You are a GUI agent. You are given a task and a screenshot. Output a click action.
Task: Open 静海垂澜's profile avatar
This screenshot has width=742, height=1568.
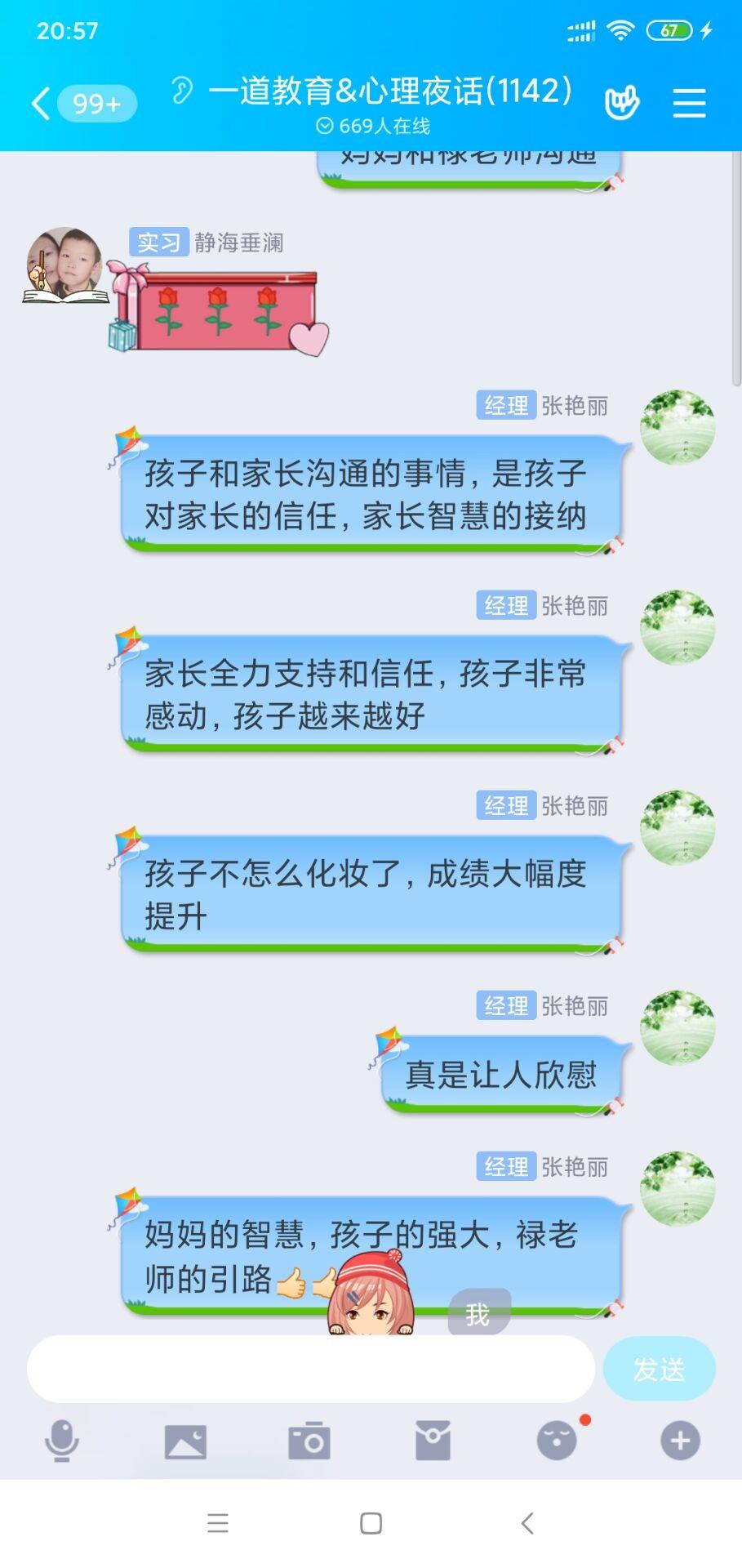(65, 265)
